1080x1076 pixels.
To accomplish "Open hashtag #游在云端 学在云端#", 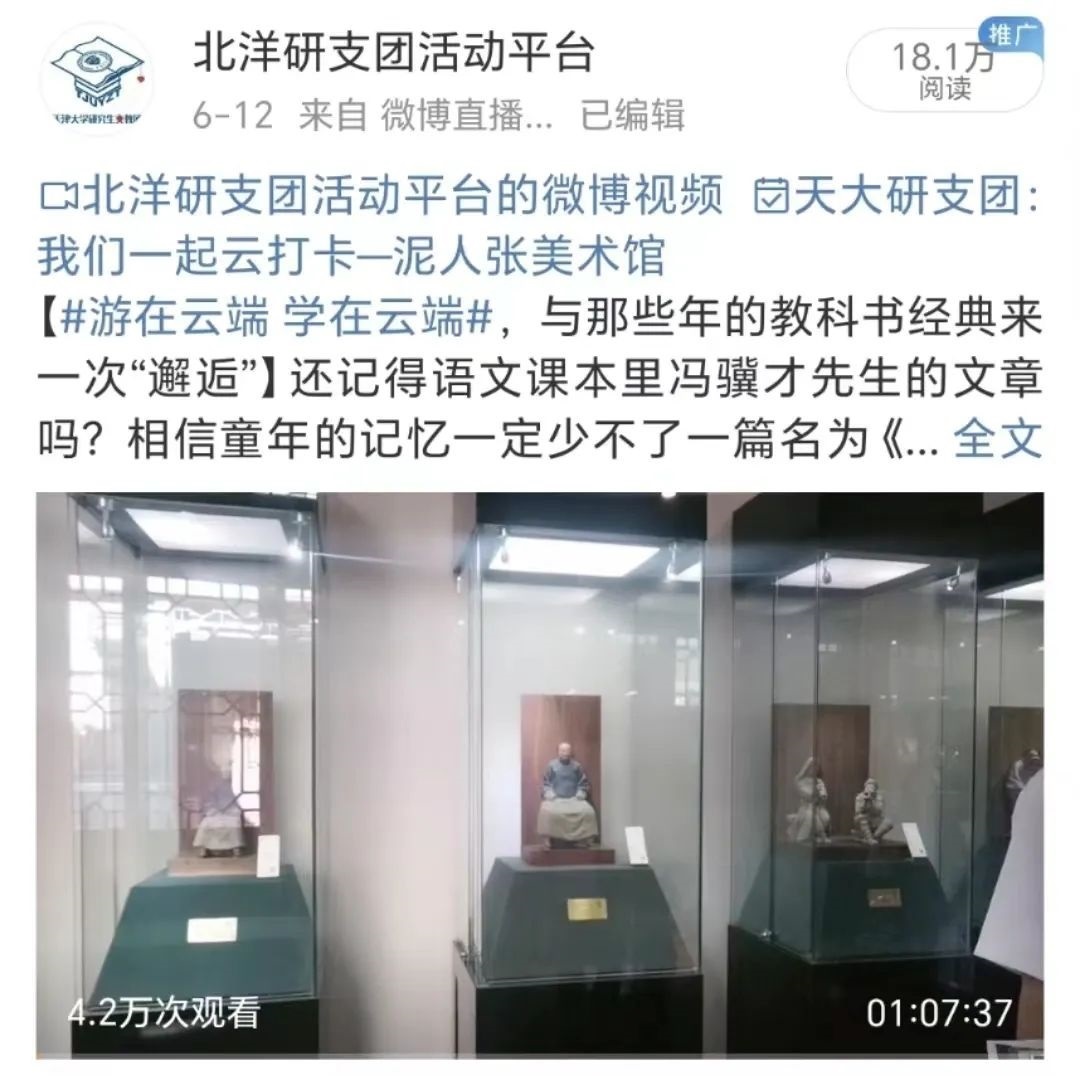I will point(274,322).
